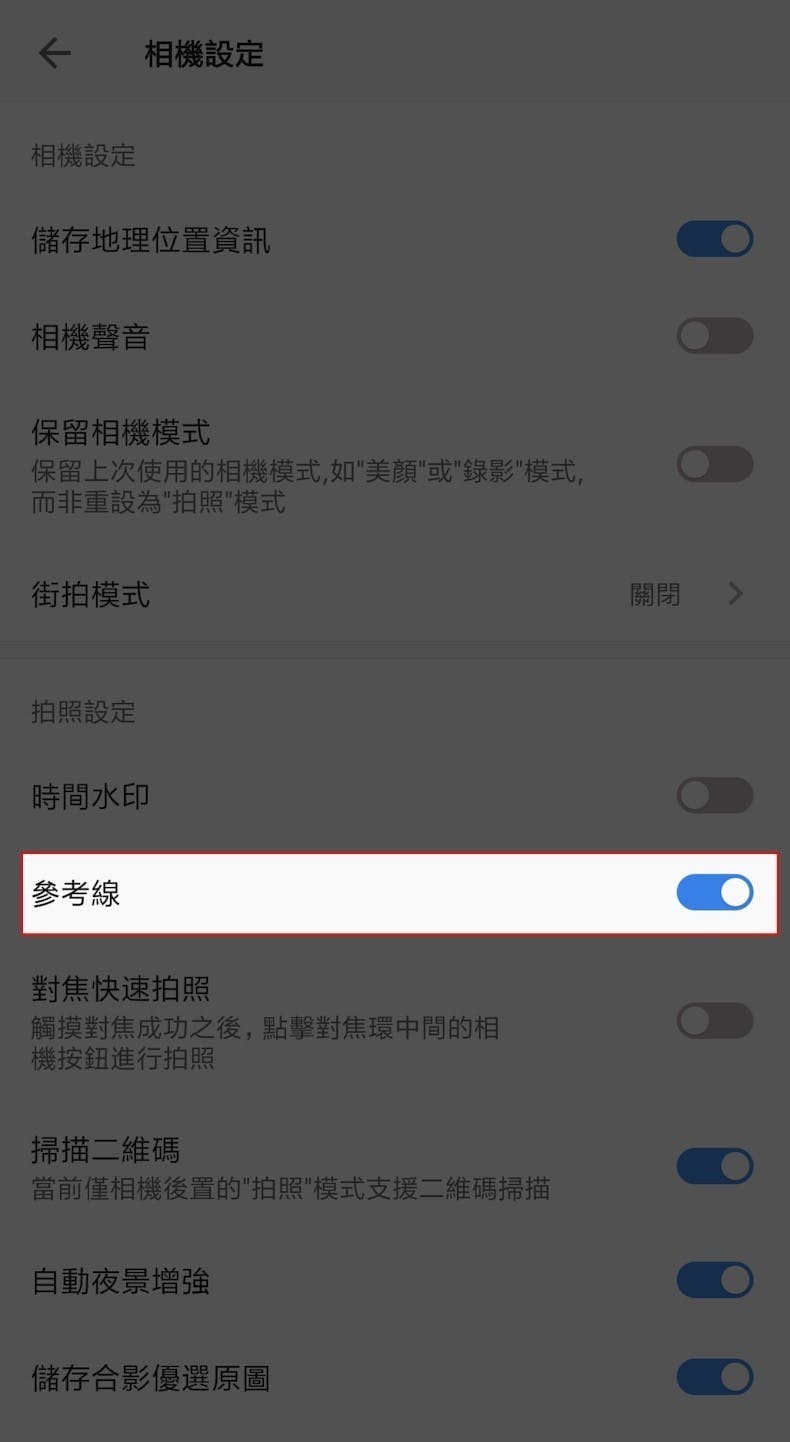Enable the 相機聲音 toggle
Screen dimensions: 790x1442
[714, 336]
